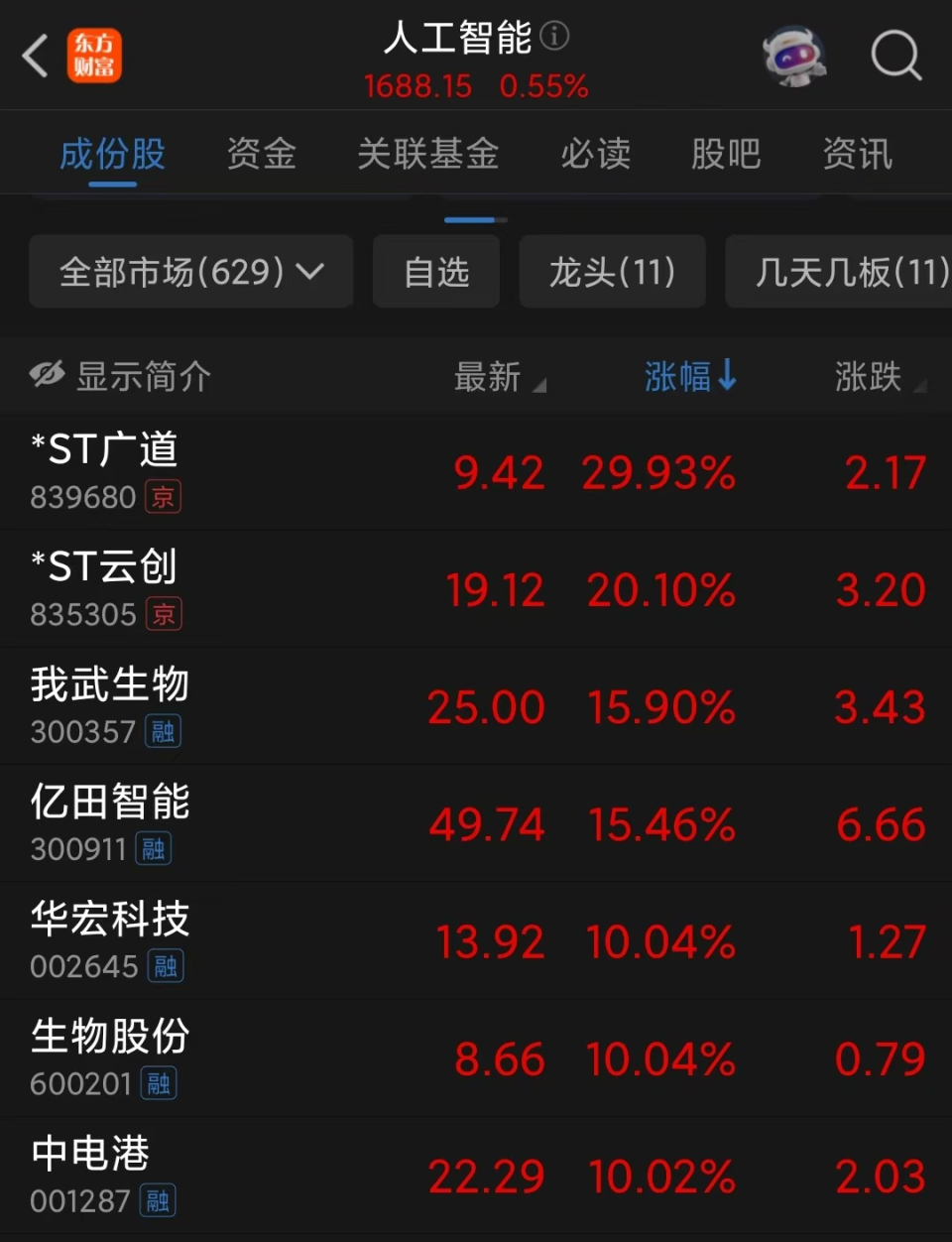Open the 我武生物 stock row
Screen dimensions: 952x1242
coord(476,706)
